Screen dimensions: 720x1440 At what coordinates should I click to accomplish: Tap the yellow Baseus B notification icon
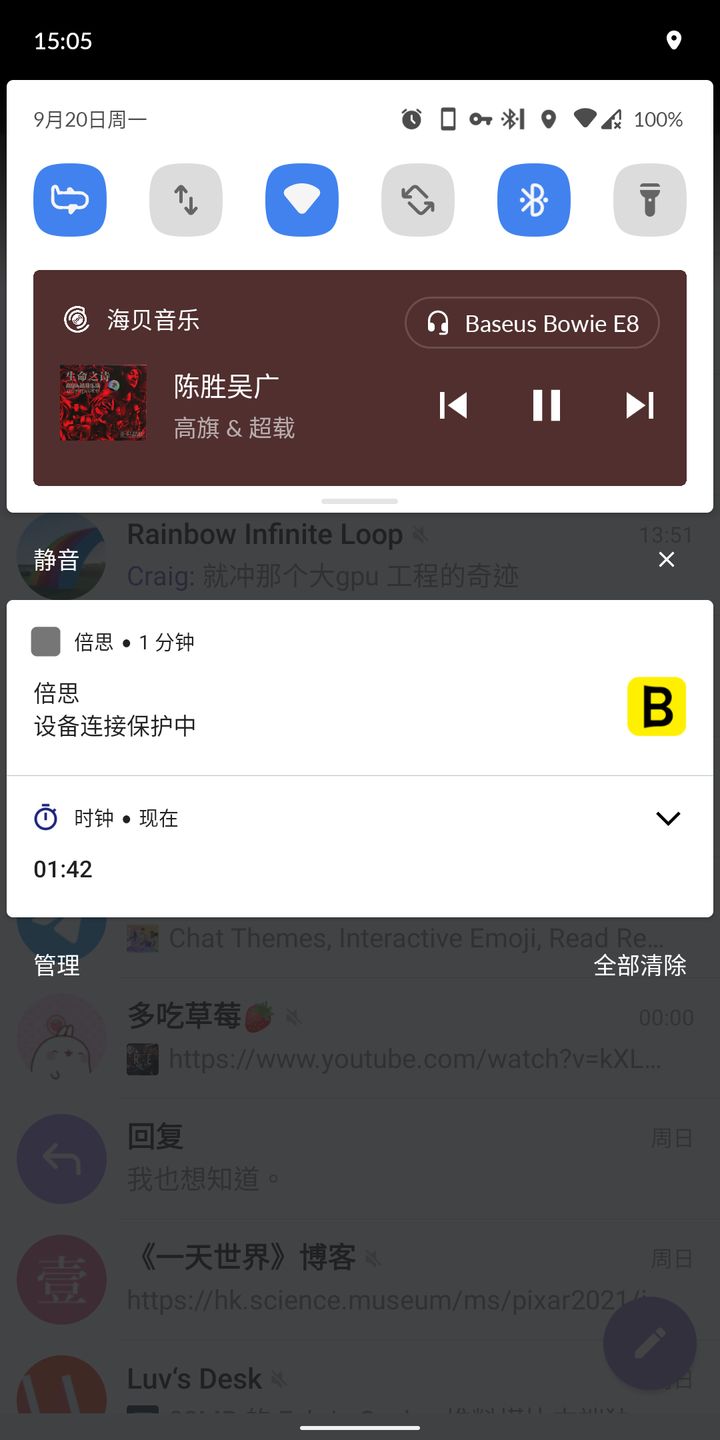(656, 706)
